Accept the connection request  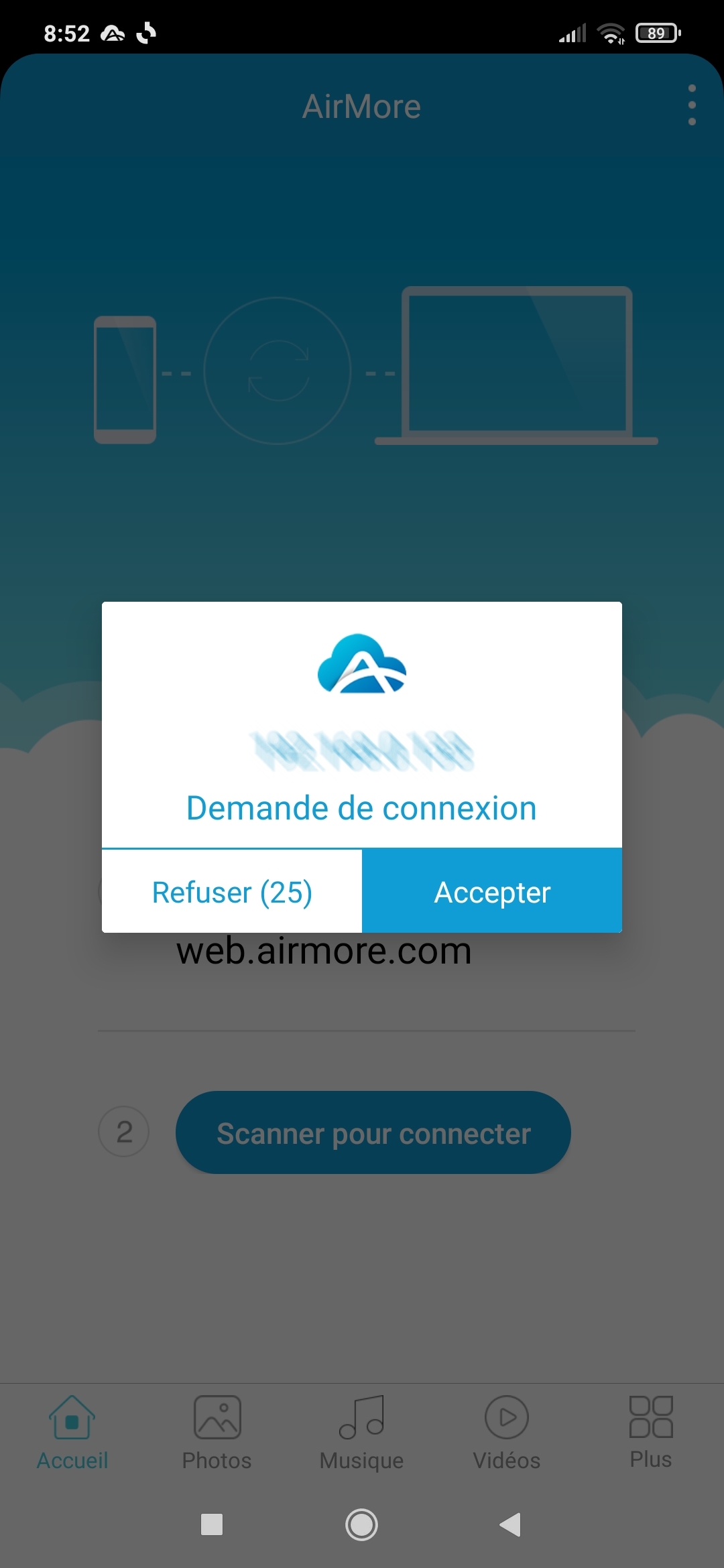[492, 892]
